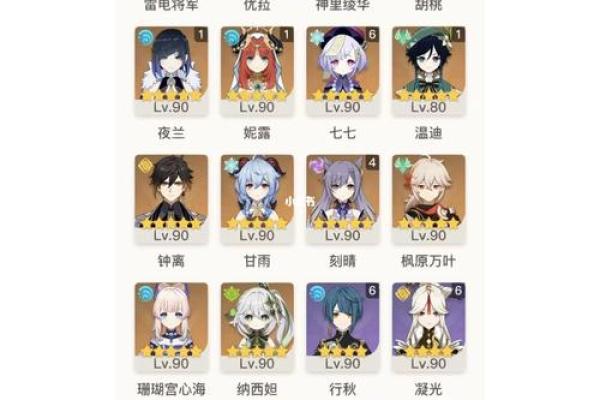The height and width of the screenshot is (400, 600).
Task: Open Venti's Lv.80 character card
Action: (x=429, y=70)
